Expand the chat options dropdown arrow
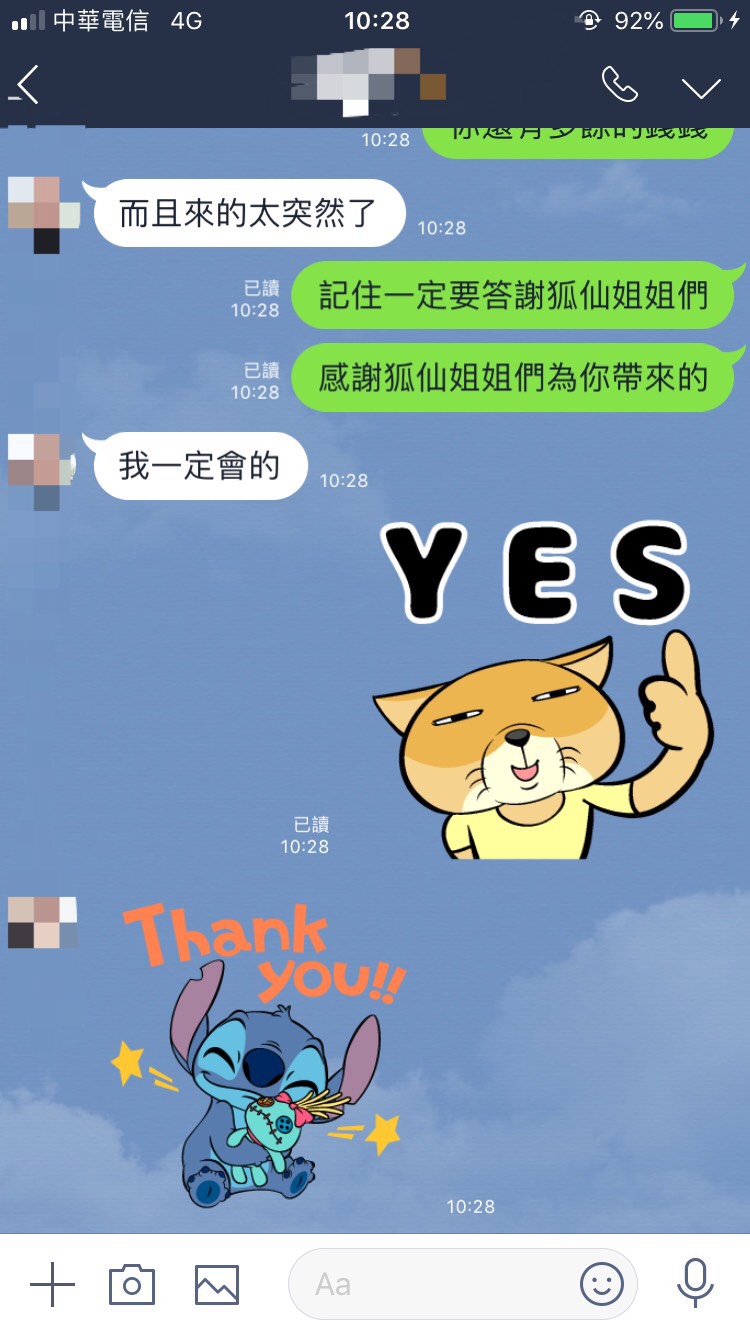The image size is (750, 1334). 701,87
